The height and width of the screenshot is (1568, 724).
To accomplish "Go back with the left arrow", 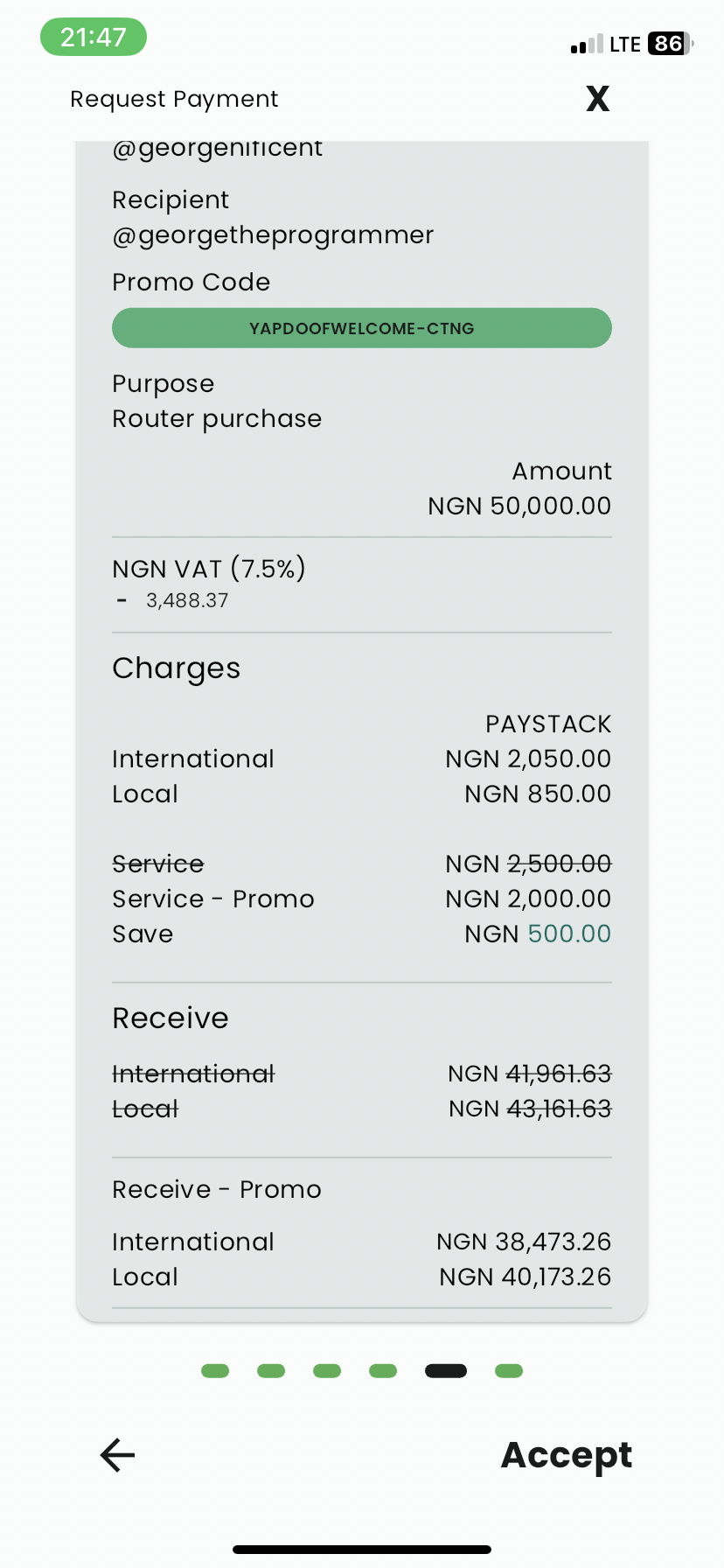I will [117, 1455].
